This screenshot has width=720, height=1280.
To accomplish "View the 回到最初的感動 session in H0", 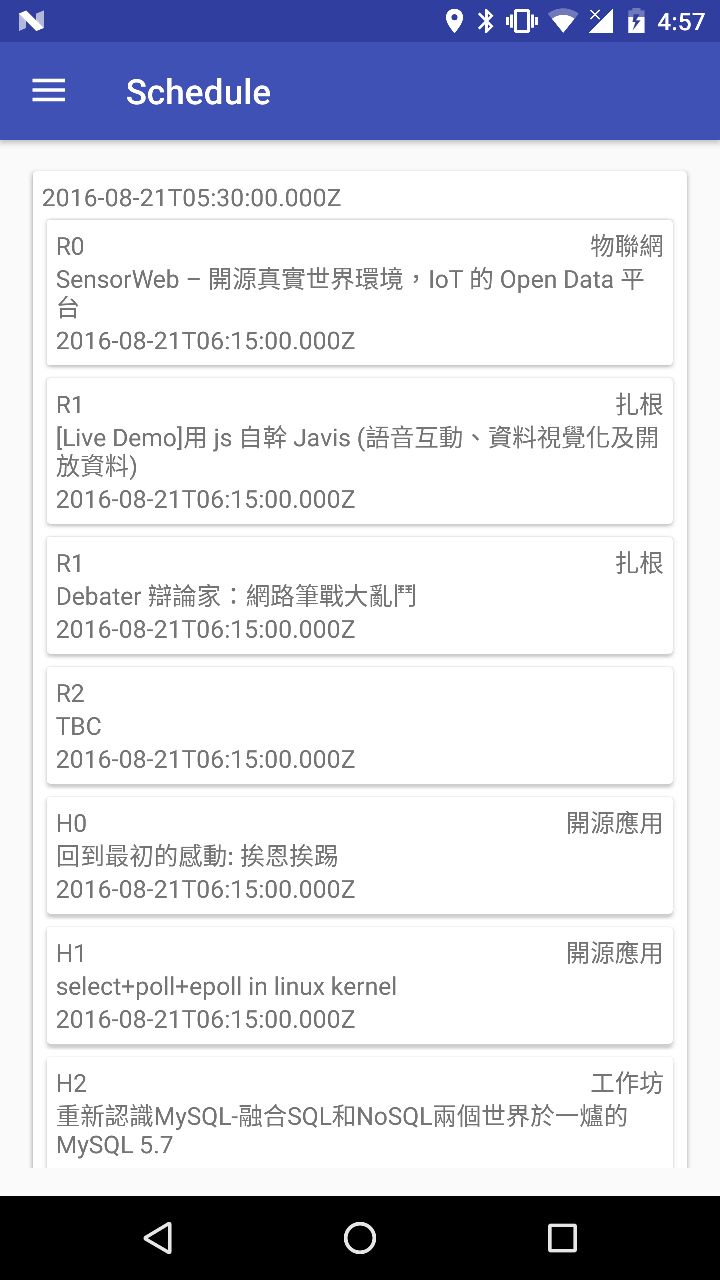I will pos(359,856).
